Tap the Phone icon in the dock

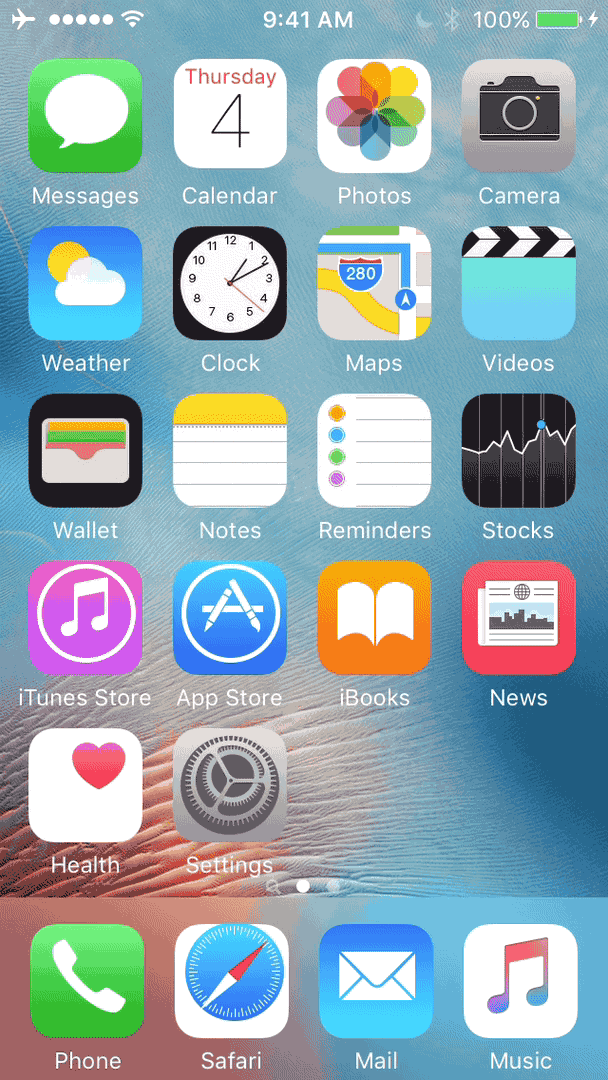pos(87,981)
